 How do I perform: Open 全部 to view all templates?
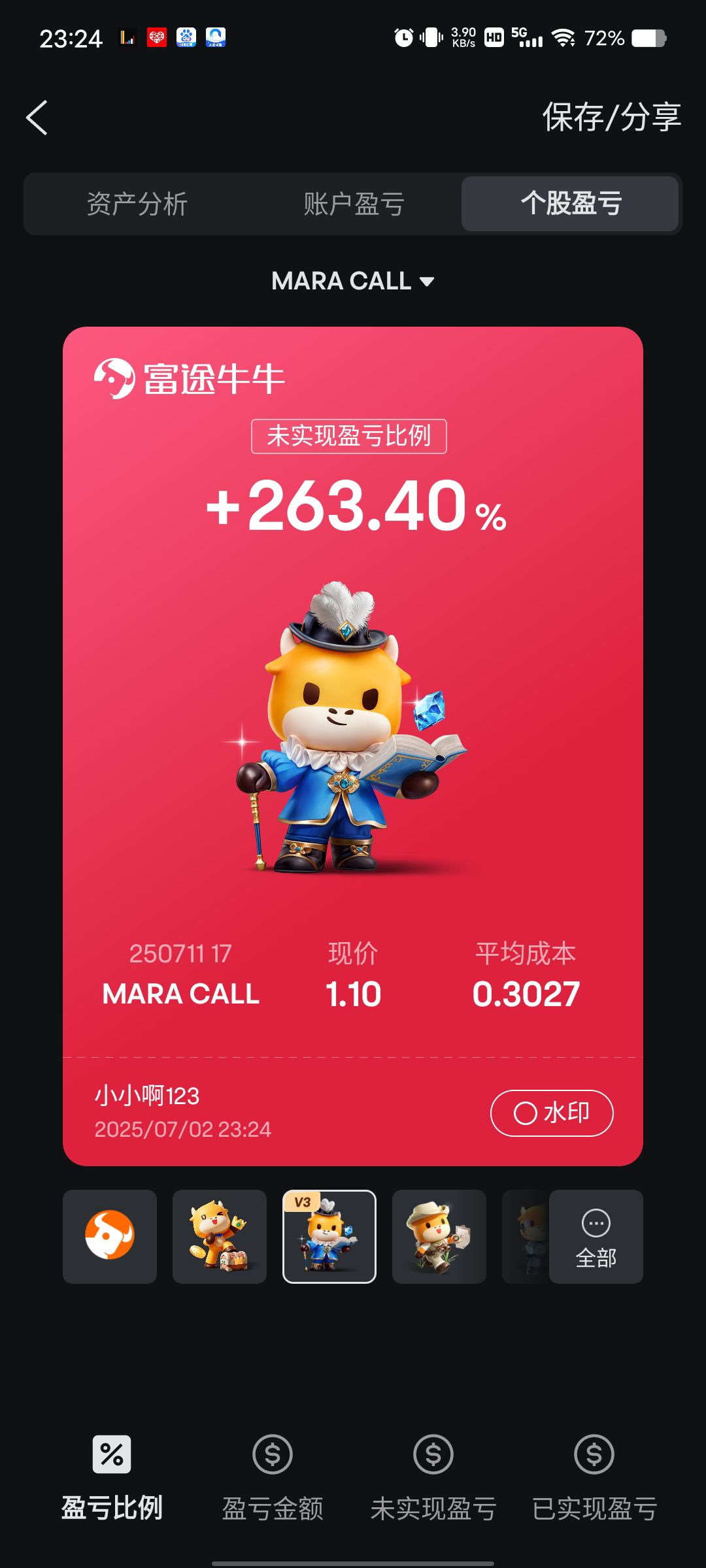[596, 1236]
